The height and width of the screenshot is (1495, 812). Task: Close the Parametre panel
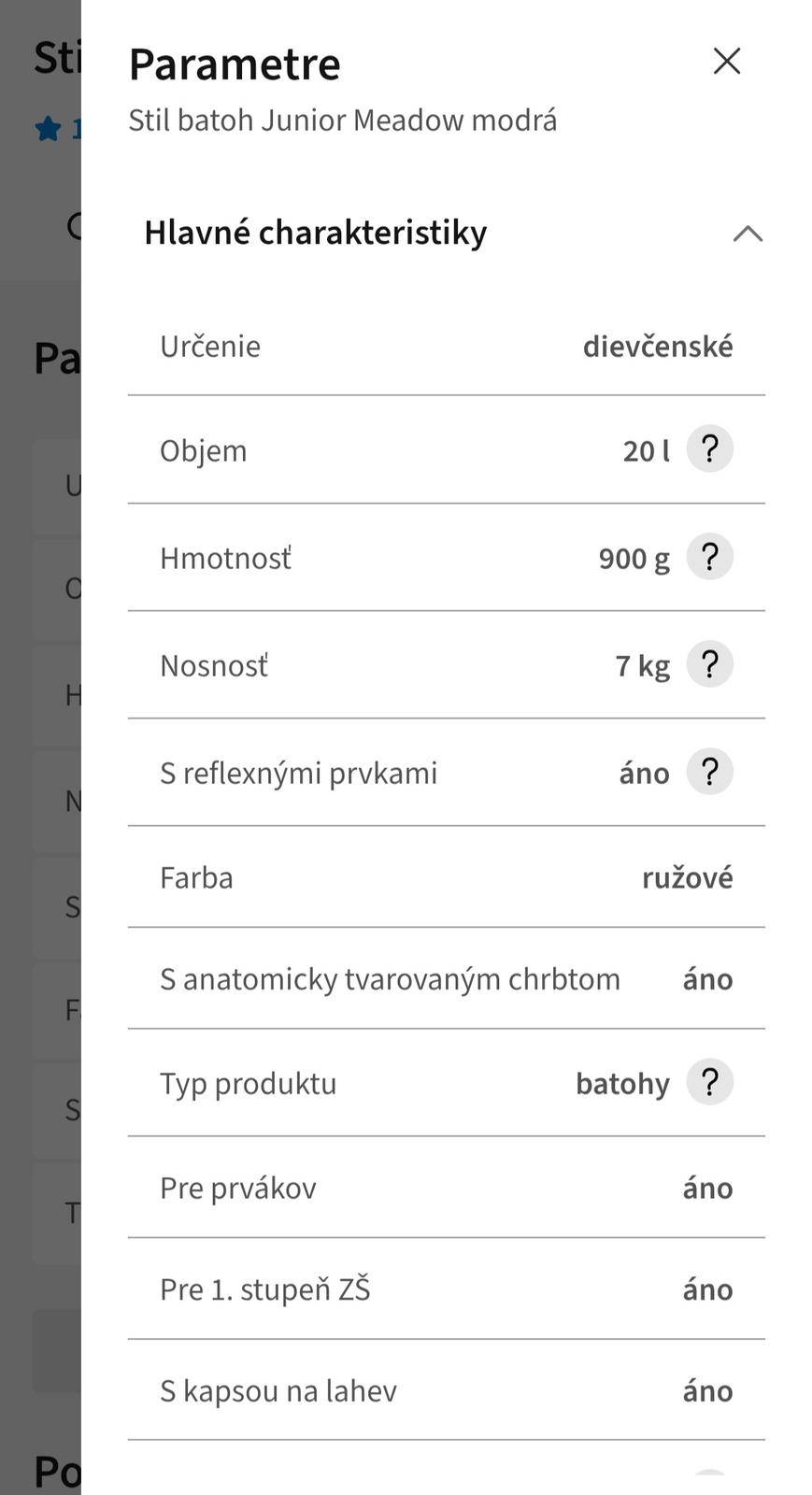pyautogui.click(x=727, y=62)
